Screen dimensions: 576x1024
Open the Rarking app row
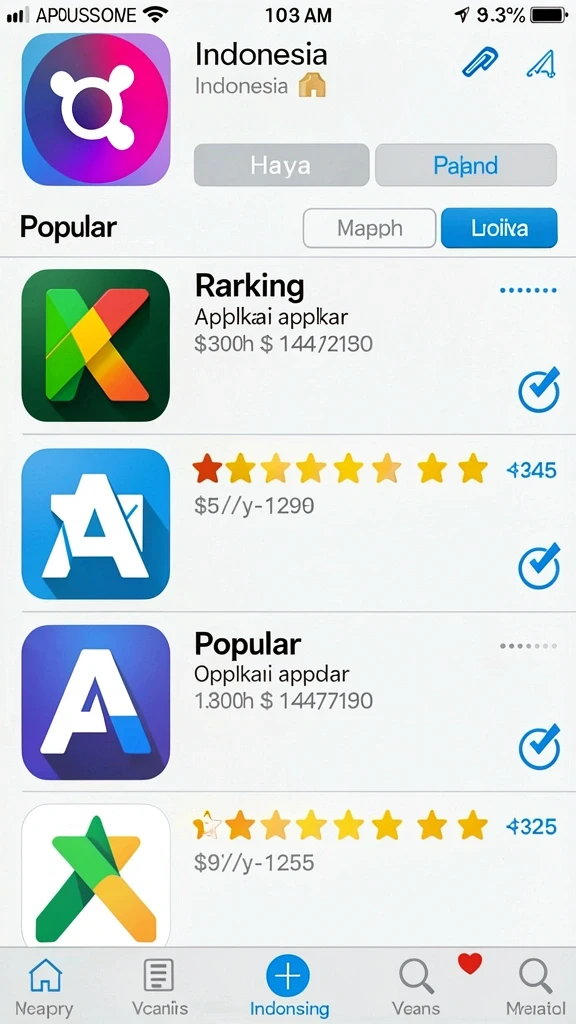pos(288,345)
